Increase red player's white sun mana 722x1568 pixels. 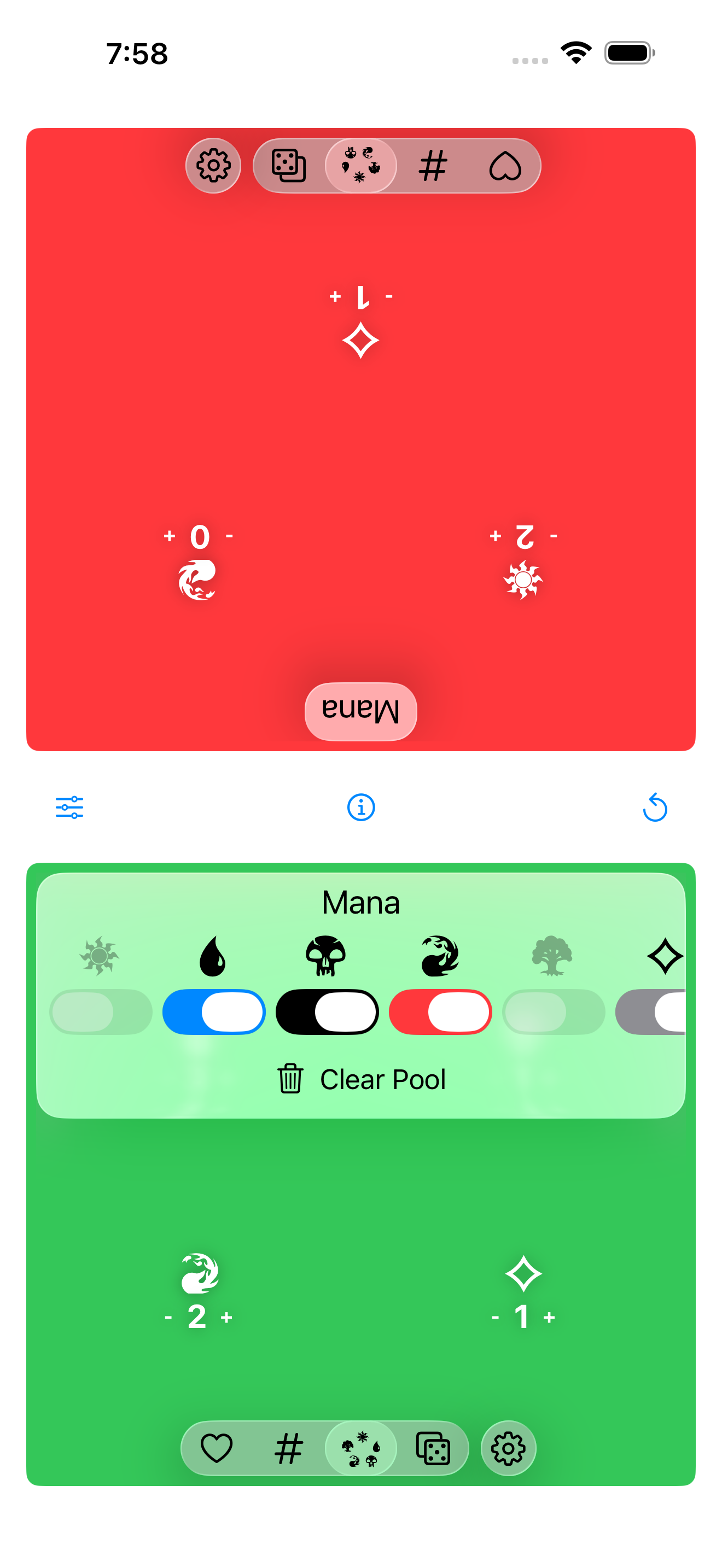pyautogui.click(x=495, y=536)
